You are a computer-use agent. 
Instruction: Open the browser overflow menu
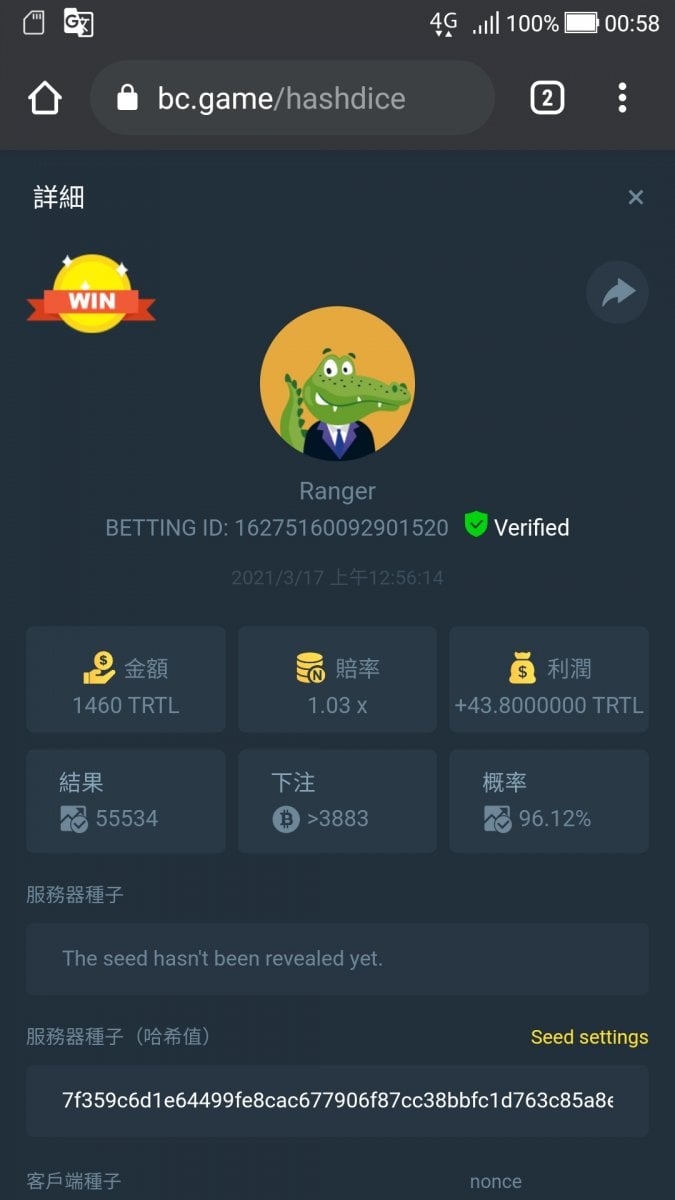[x=622, y=98]
